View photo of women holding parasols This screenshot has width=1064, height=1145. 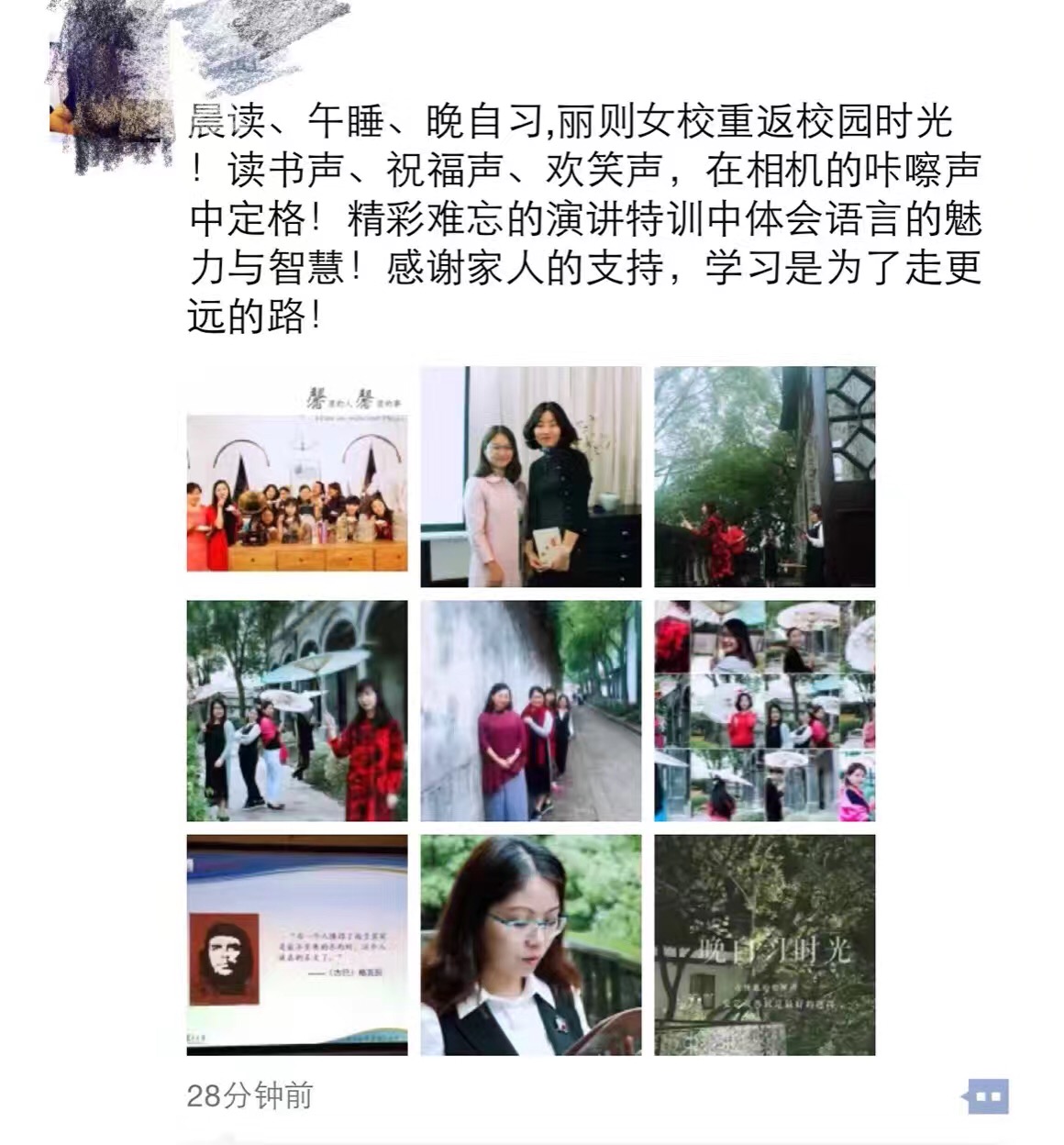click(x=296, y=710)
